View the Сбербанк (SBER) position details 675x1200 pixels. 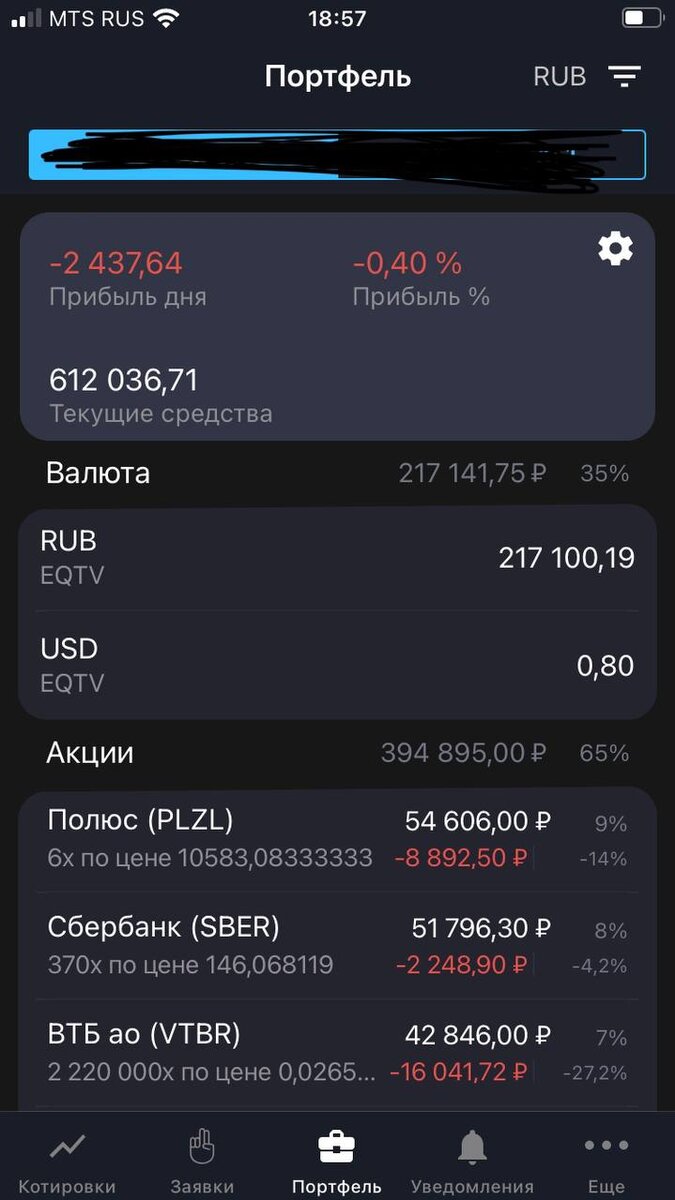[x=337, y=945]
